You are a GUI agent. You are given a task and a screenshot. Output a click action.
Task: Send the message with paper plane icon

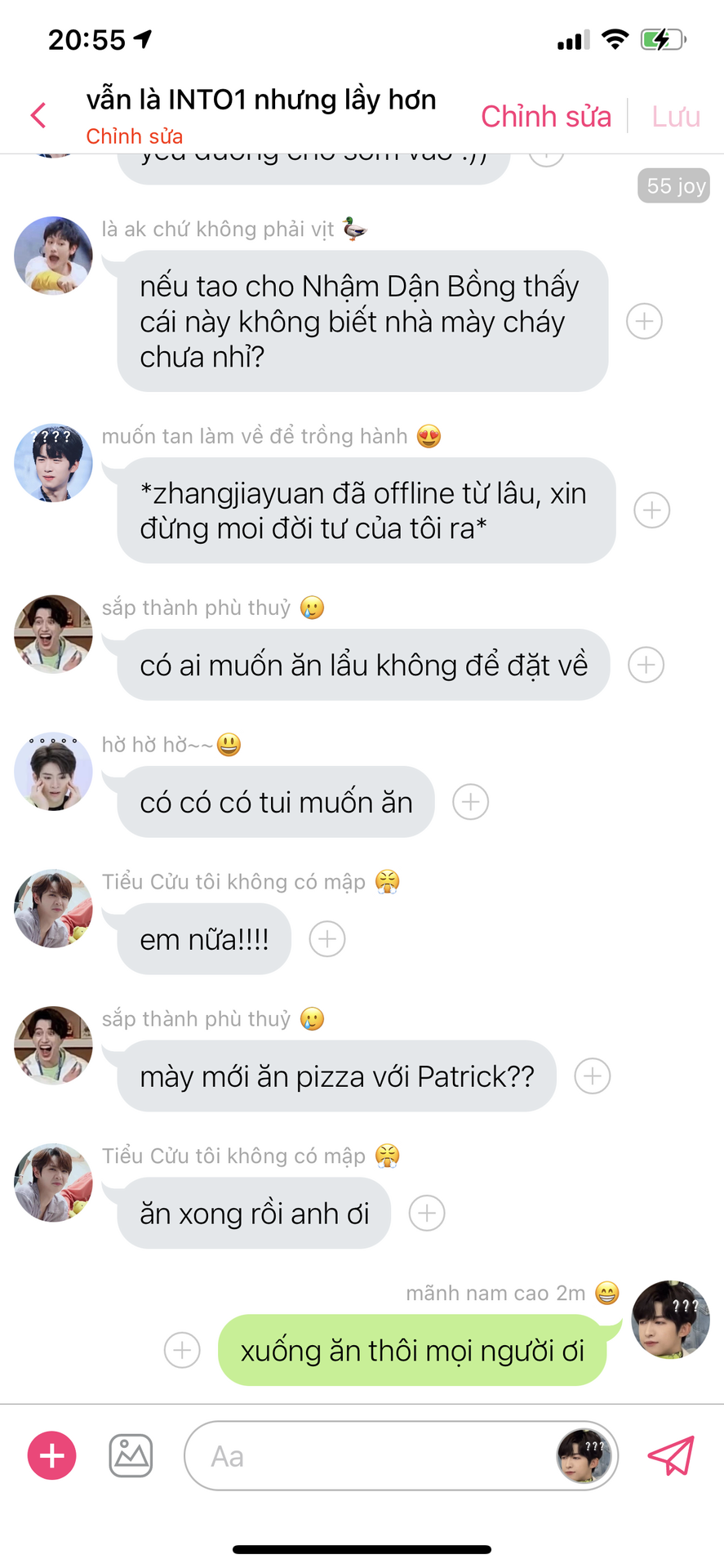(671, 1455)
